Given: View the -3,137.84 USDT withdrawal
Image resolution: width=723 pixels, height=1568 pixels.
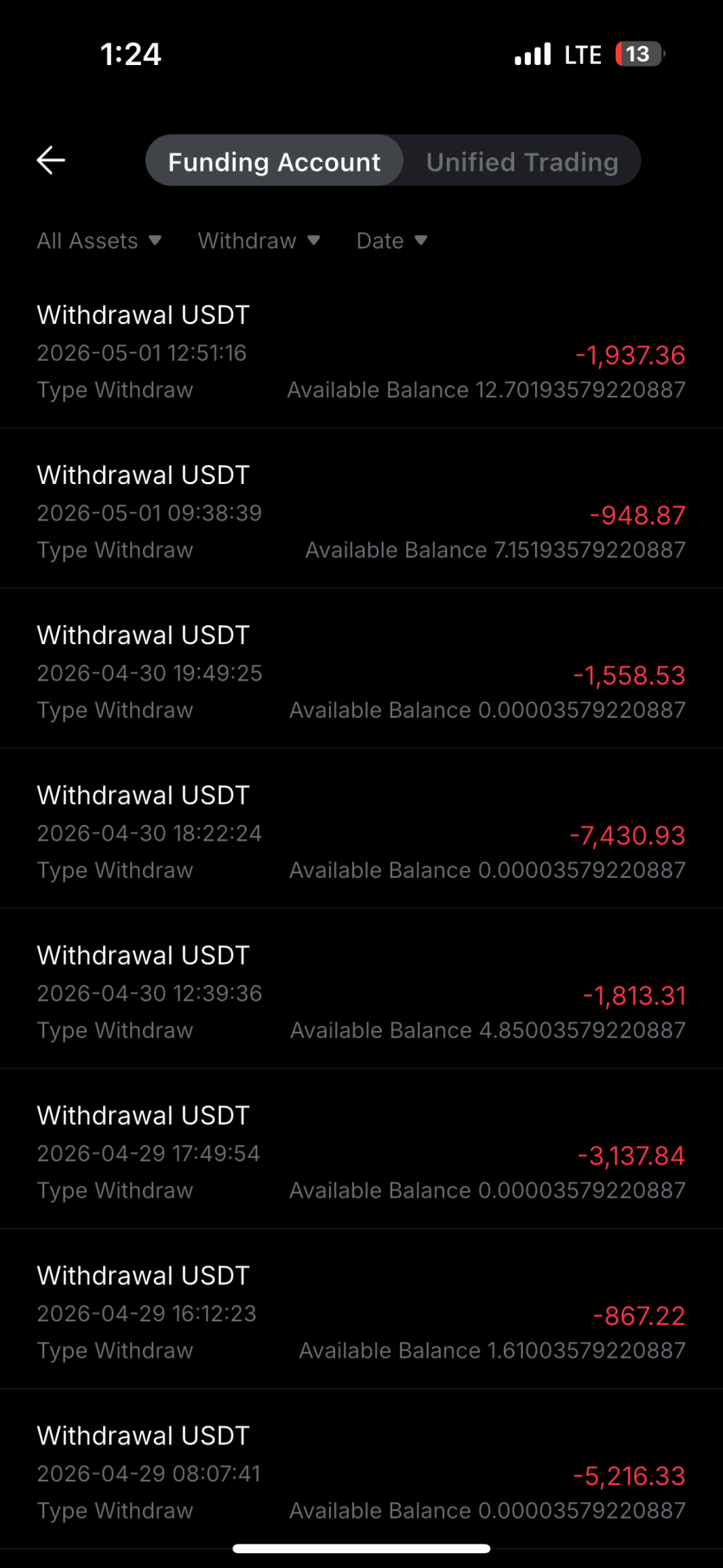Looking at the screenshot, I should [x=361, y=1150].
